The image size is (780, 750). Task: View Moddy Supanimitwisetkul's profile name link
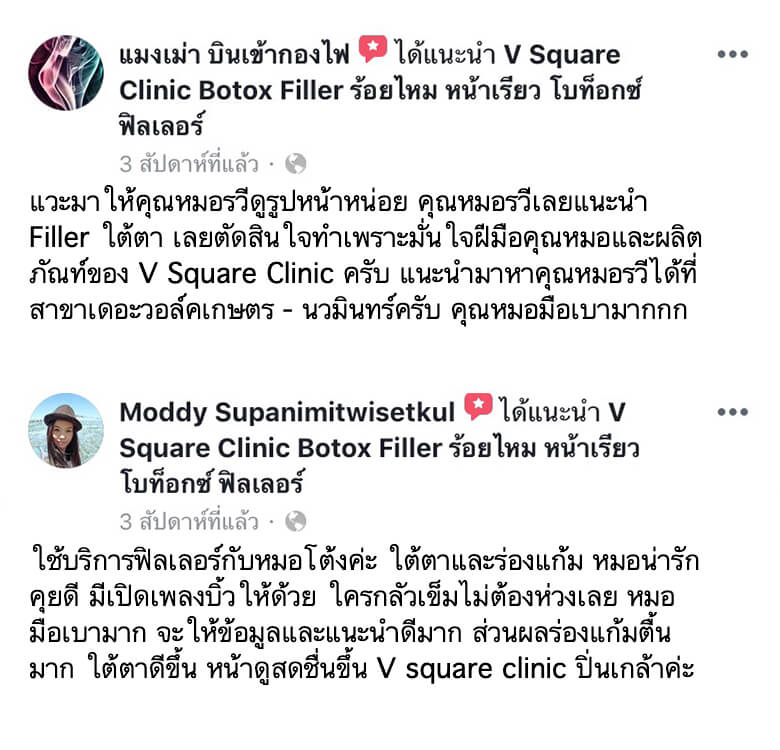coord(287,411)
